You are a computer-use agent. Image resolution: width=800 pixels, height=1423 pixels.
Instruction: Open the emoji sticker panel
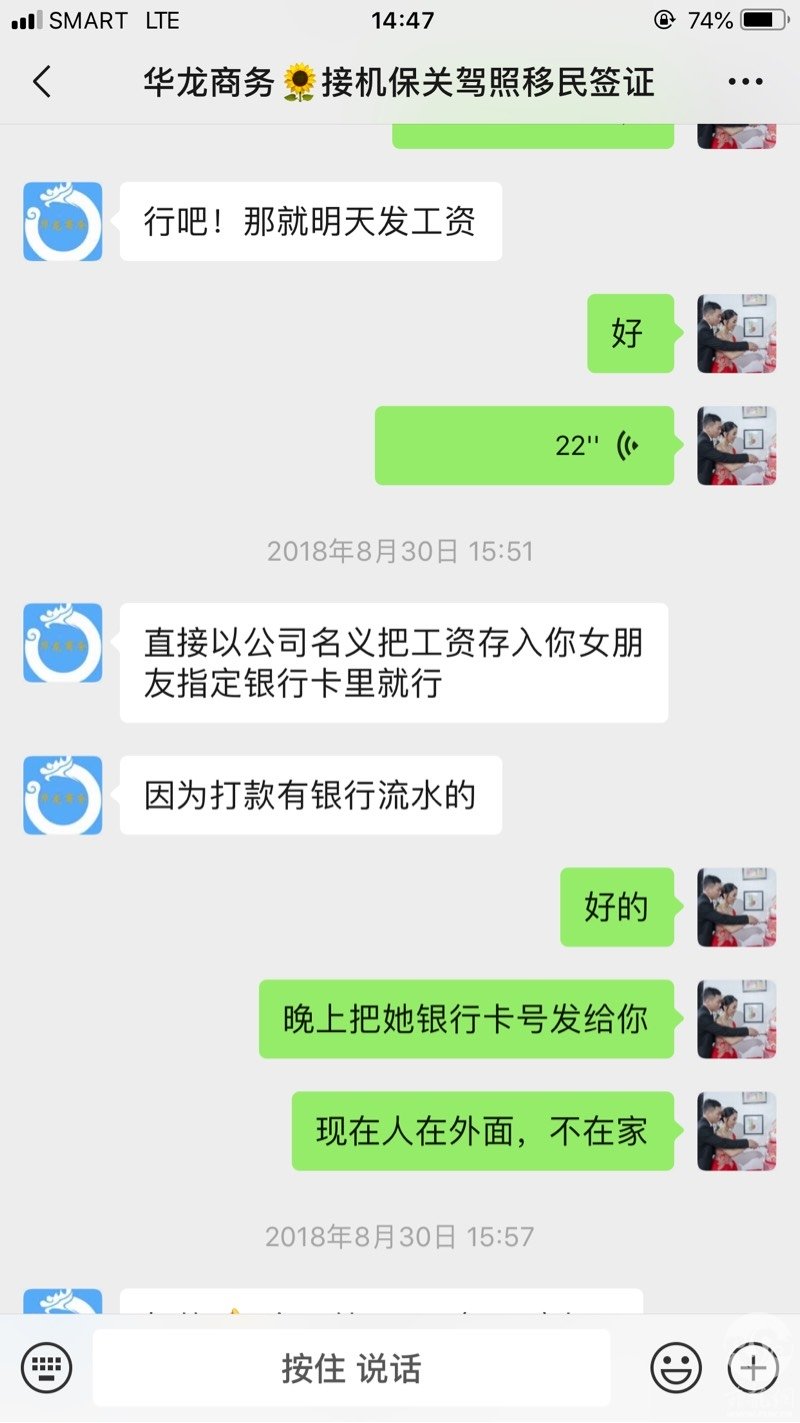676,1367
